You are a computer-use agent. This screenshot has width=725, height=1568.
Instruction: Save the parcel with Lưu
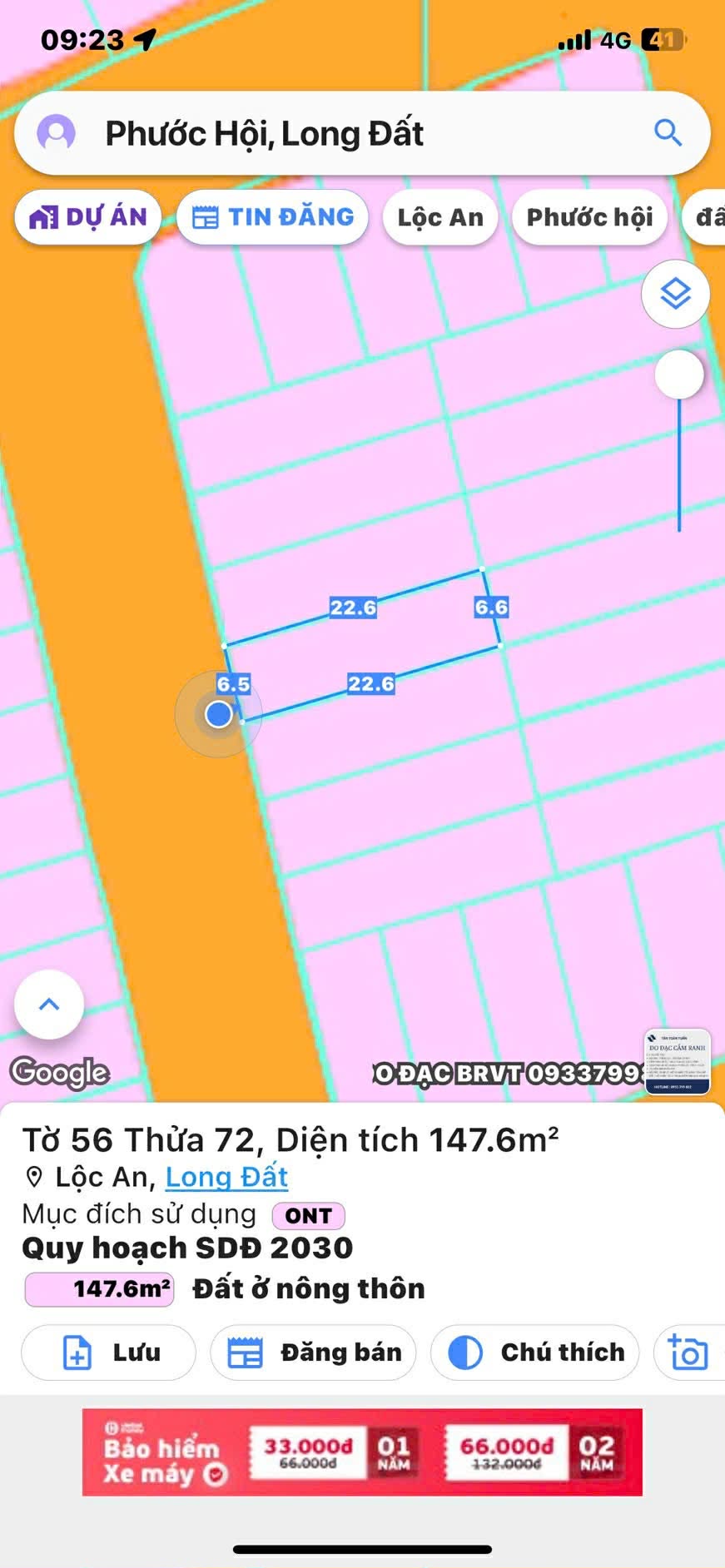click(x=108, y=1352)
